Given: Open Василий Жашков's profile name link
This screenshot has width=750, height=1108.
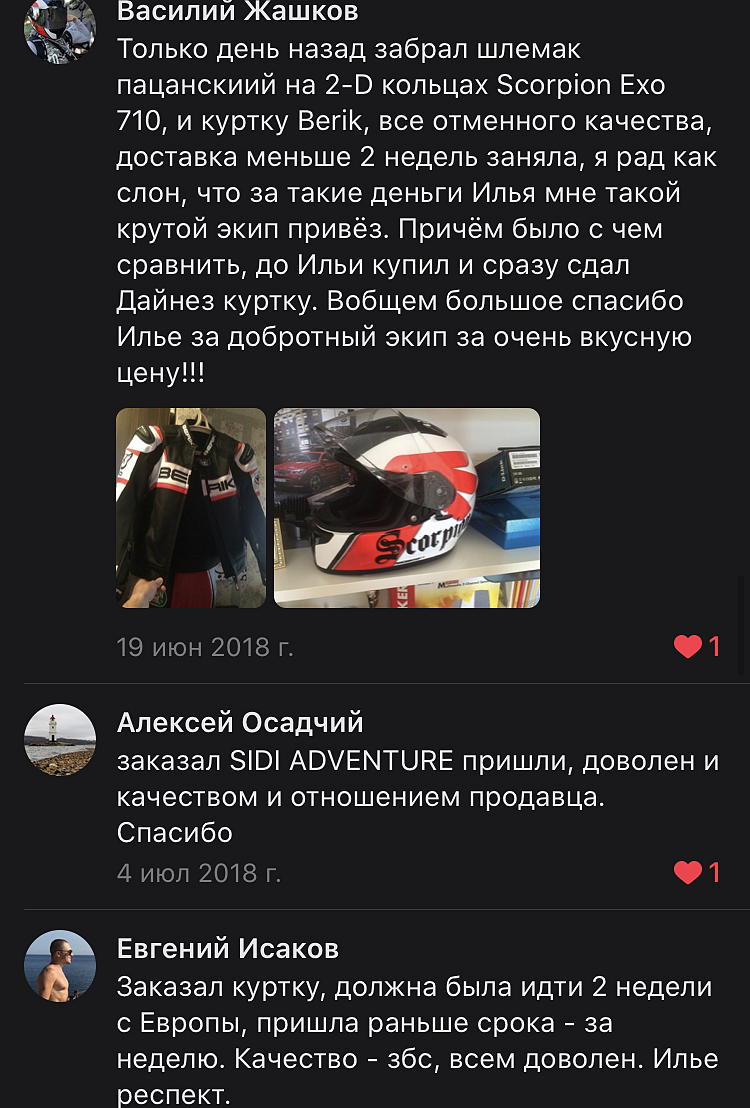Looking at the screenshot, I should pyautogui.click(x=237, y=12).
